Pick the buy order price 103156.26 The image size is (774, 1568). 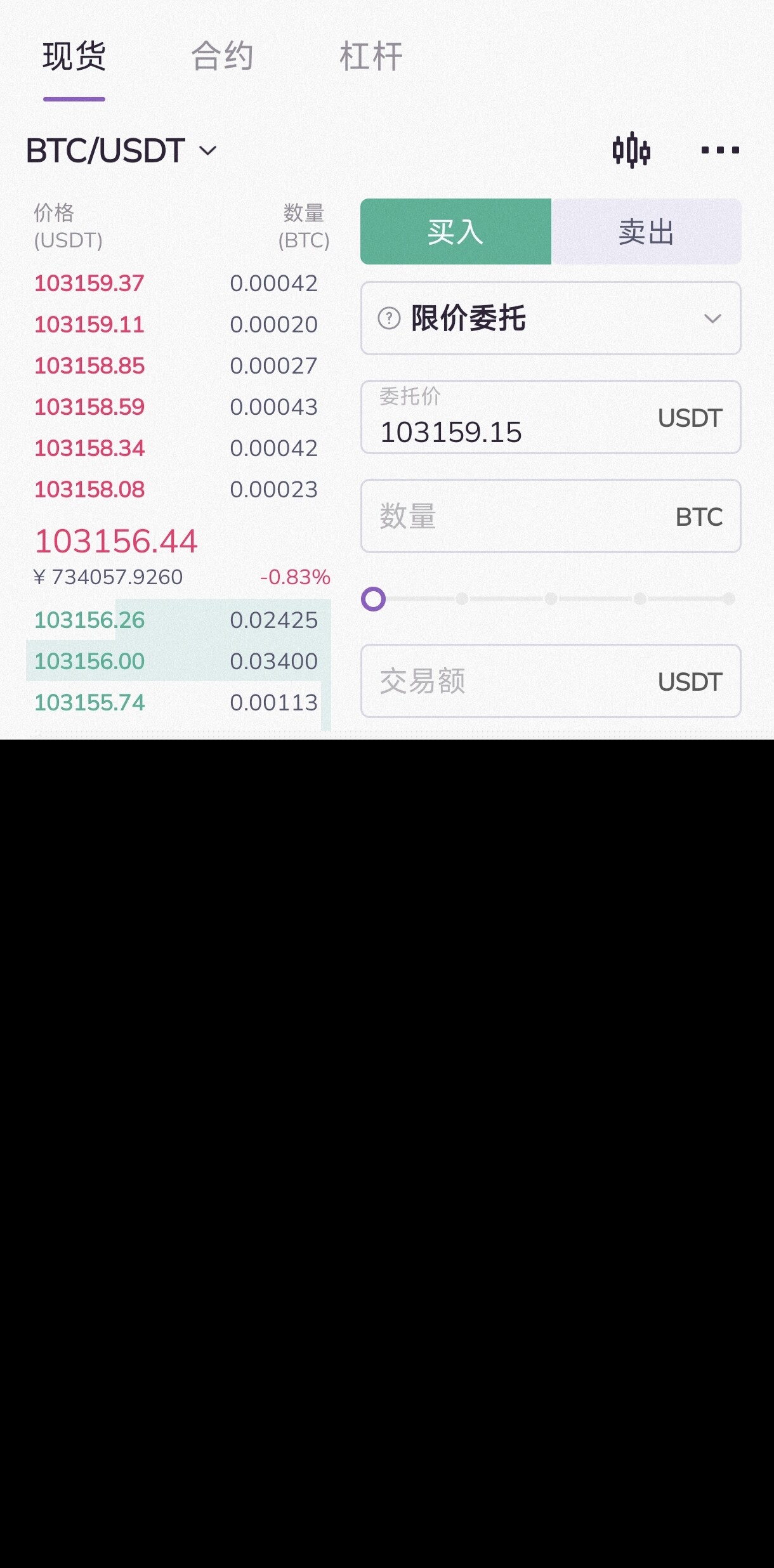[x=89, y=620]
